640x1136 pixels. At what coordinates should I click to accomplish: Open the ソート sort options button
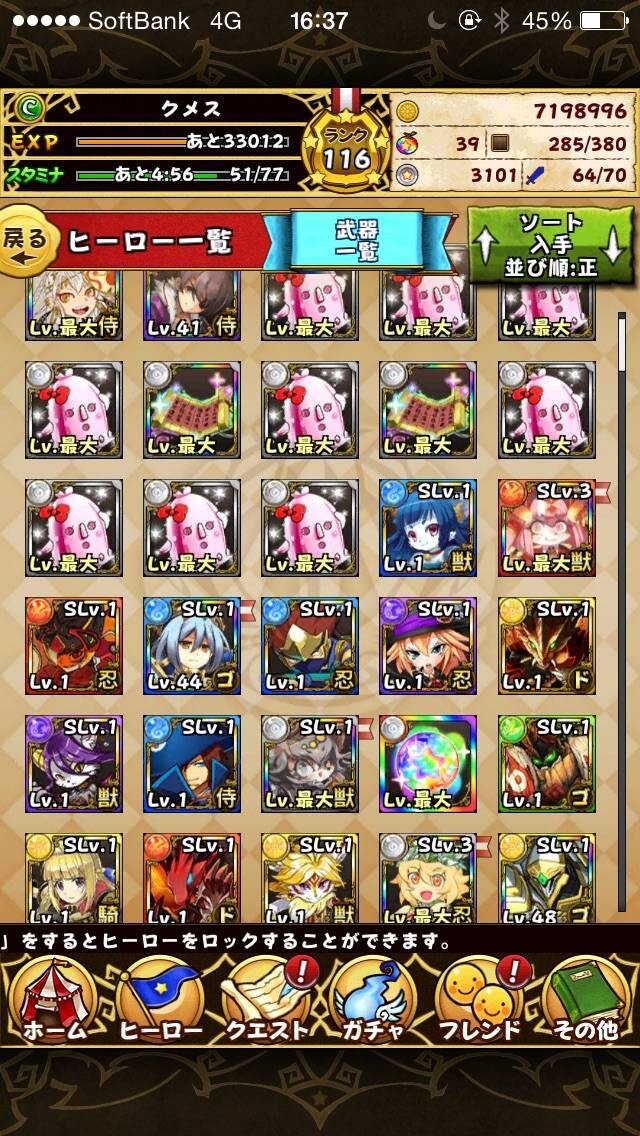(x=550, y=245)
